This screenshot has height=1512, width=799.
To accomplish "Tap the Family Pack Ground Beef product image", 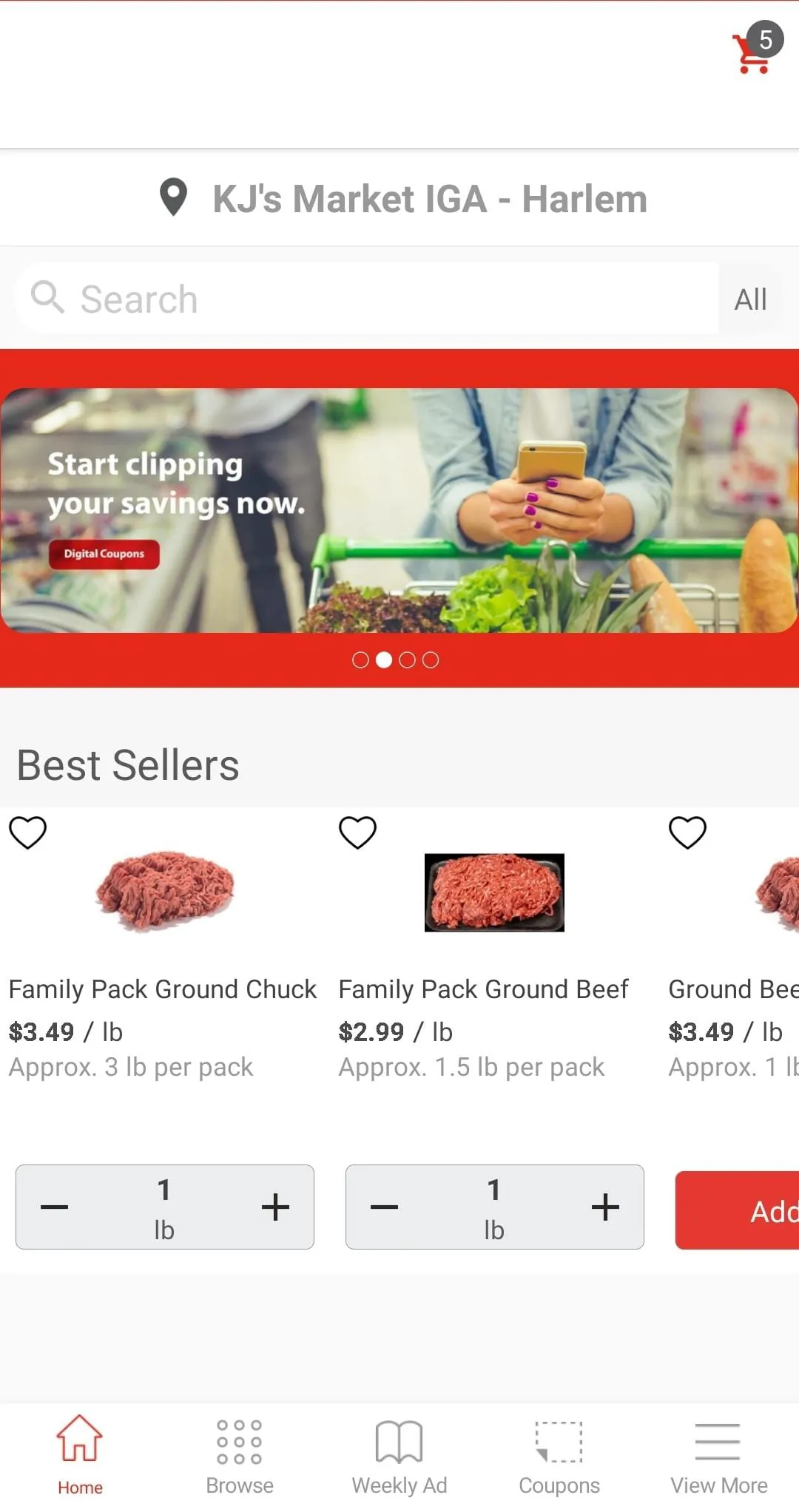I will click(493, 892).
